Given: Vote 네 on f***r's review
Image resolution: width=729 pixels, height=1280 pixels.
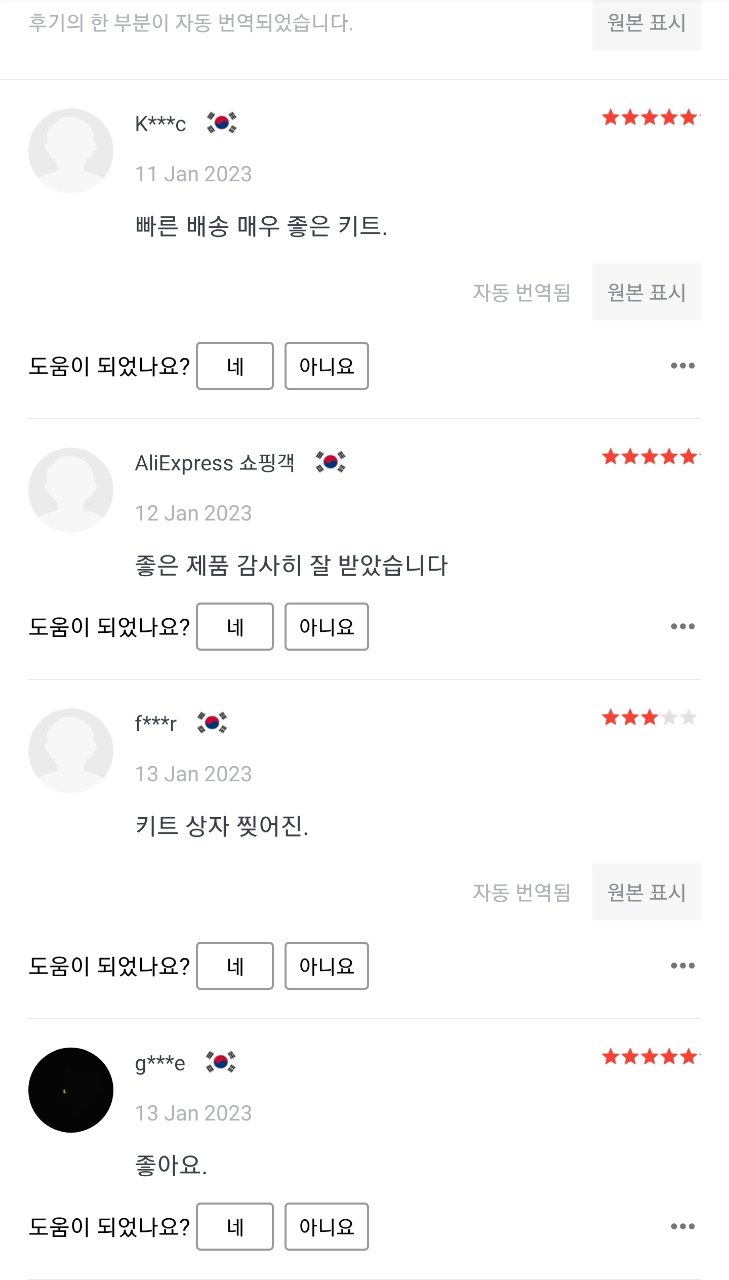Looking at the screenshot, I should coord(235,966).
